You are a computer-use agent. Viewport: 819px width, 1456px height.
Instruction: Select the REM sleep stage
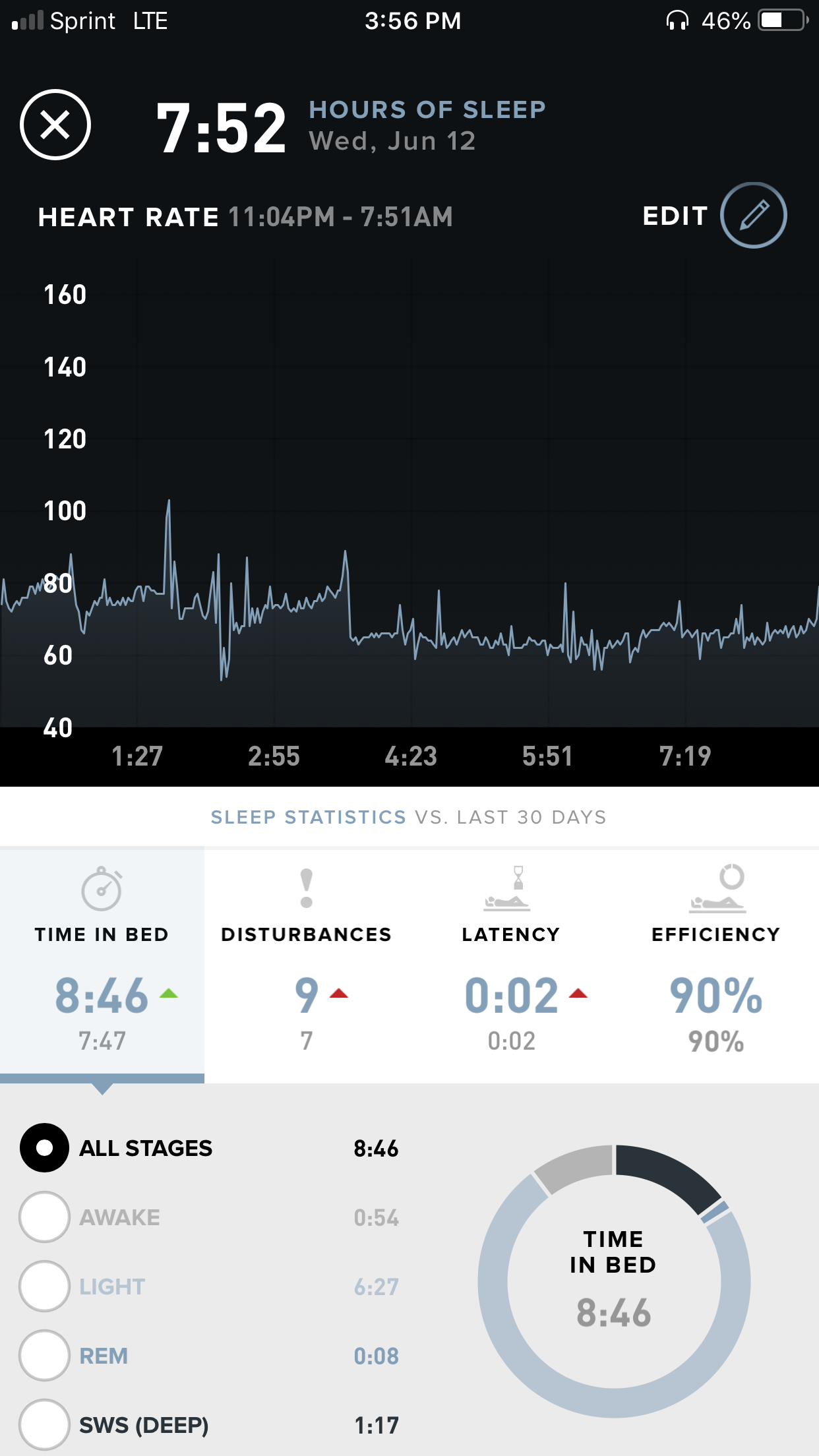[x=45, y=1356]
